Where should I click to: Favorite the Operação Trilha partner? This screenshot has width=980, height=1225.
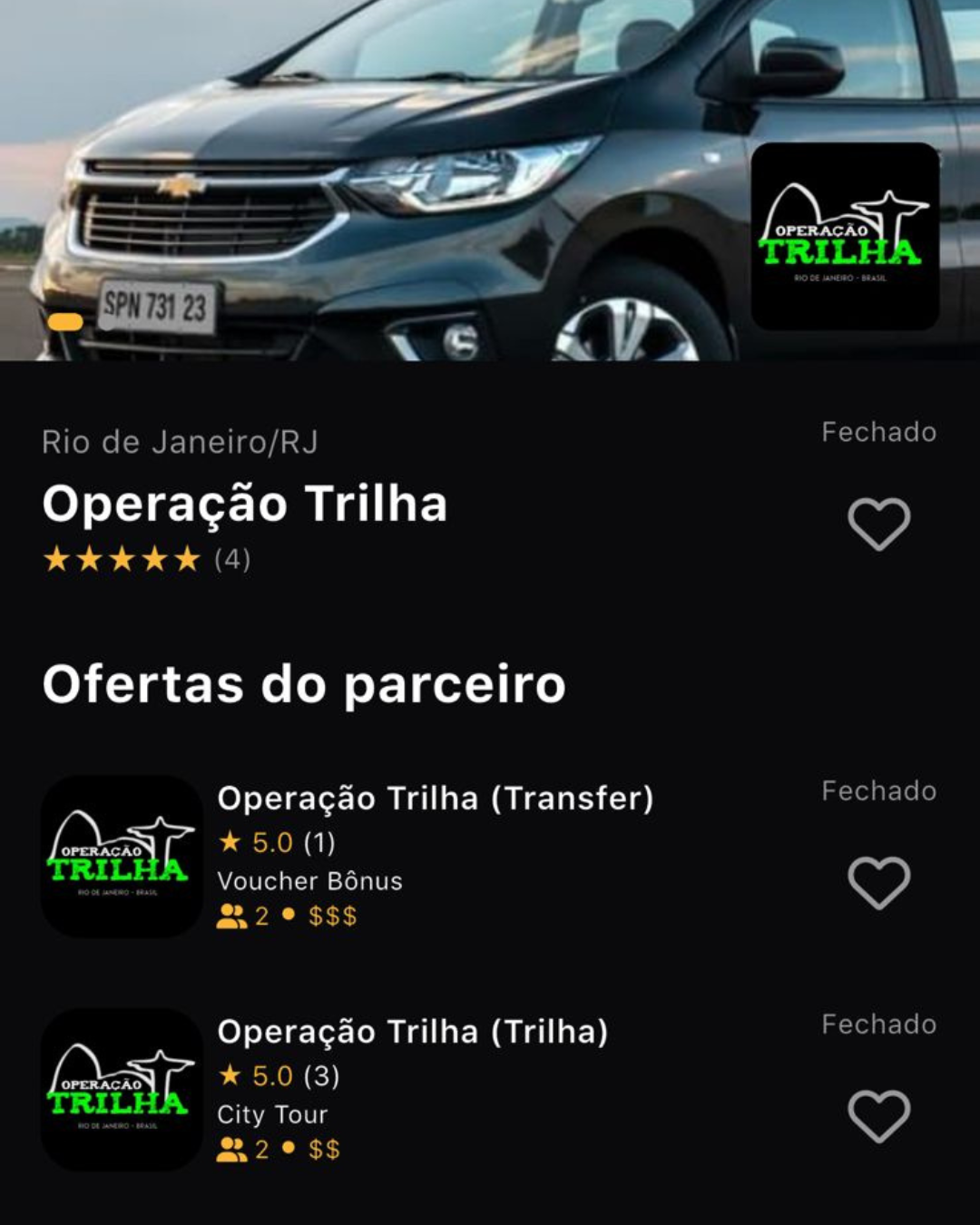(878, 524)
